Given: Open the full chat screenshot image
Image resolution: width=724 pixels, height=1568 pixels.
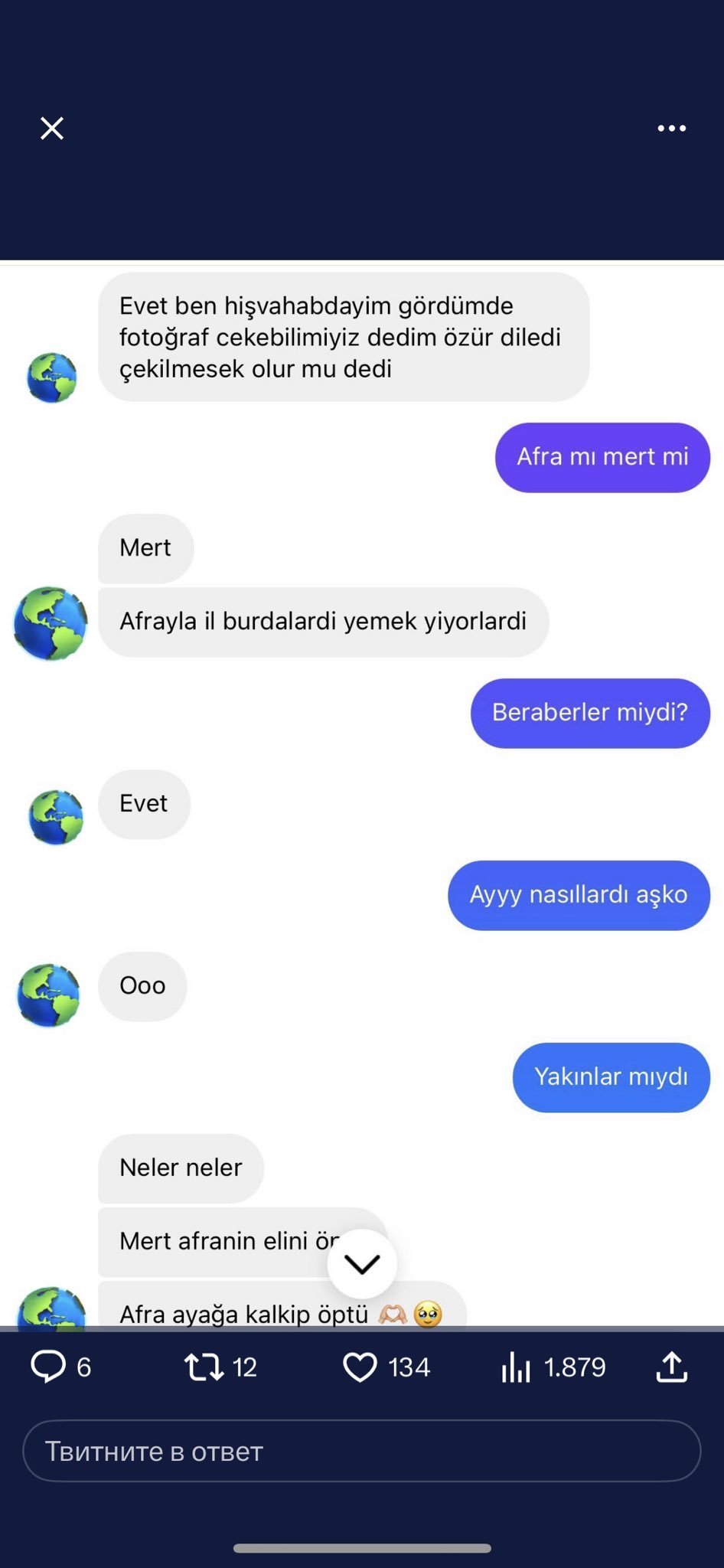Looking at the screenshot, I should 362,794.
